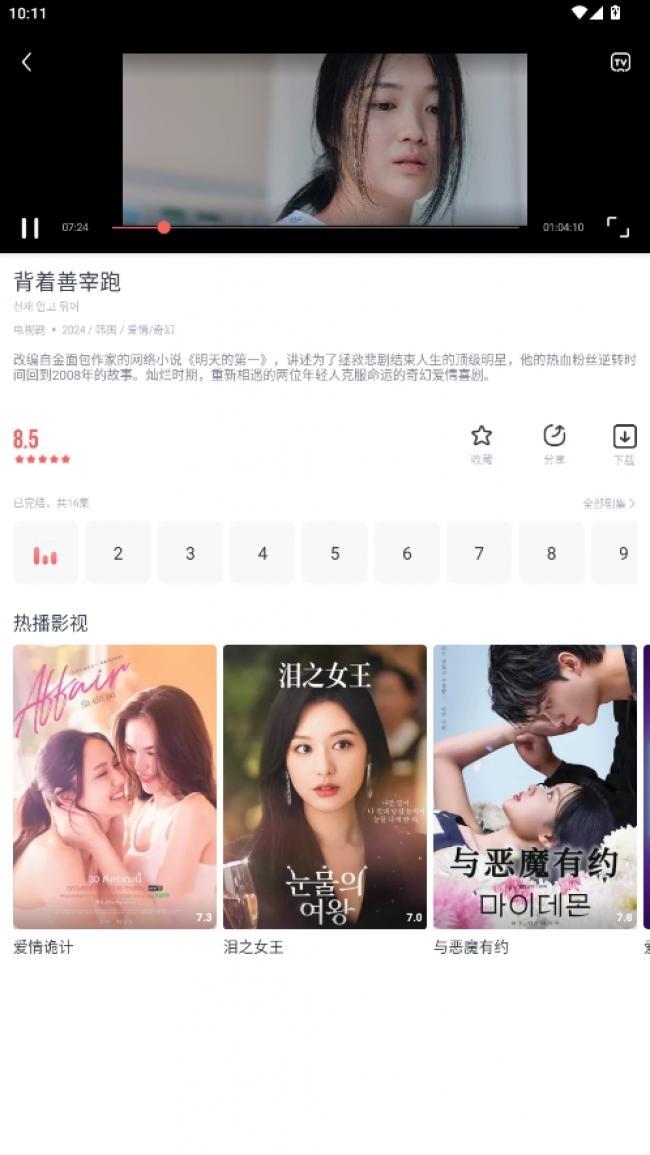Download the episode (下载)
The image size is (650, 1155).
tap(624, 444)
